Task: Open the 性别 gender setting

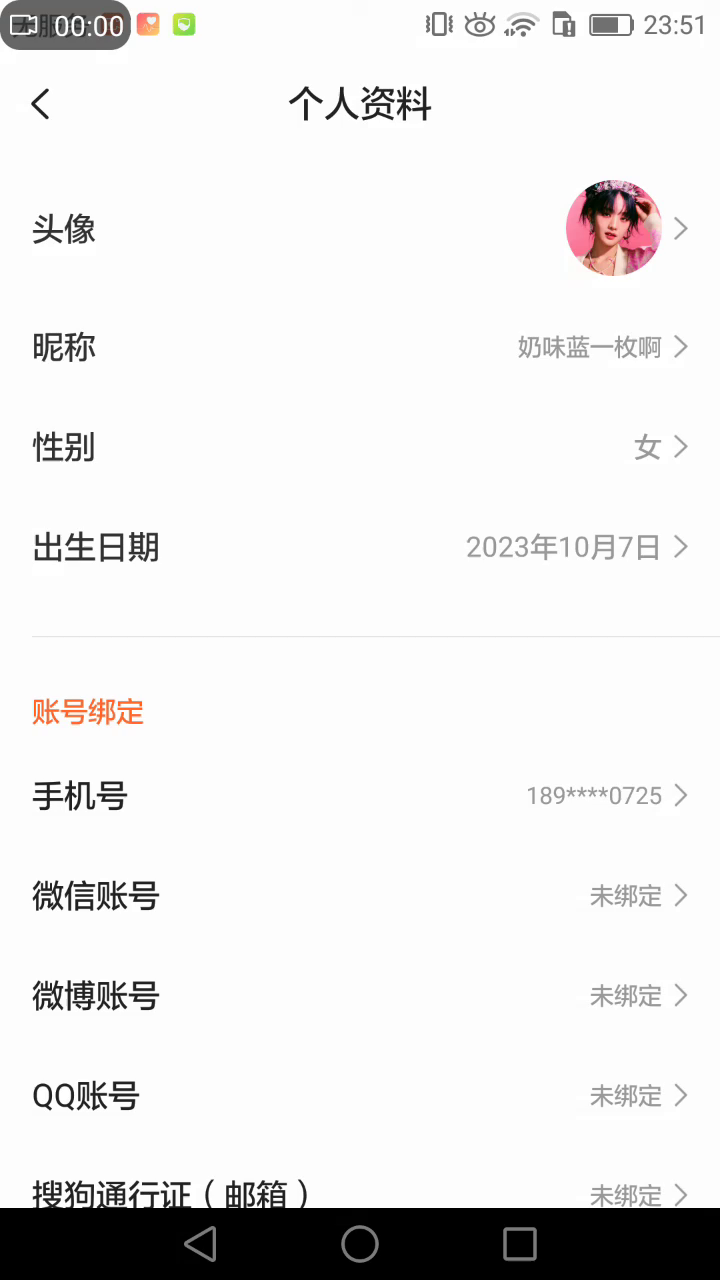Action: click(360, 447)
